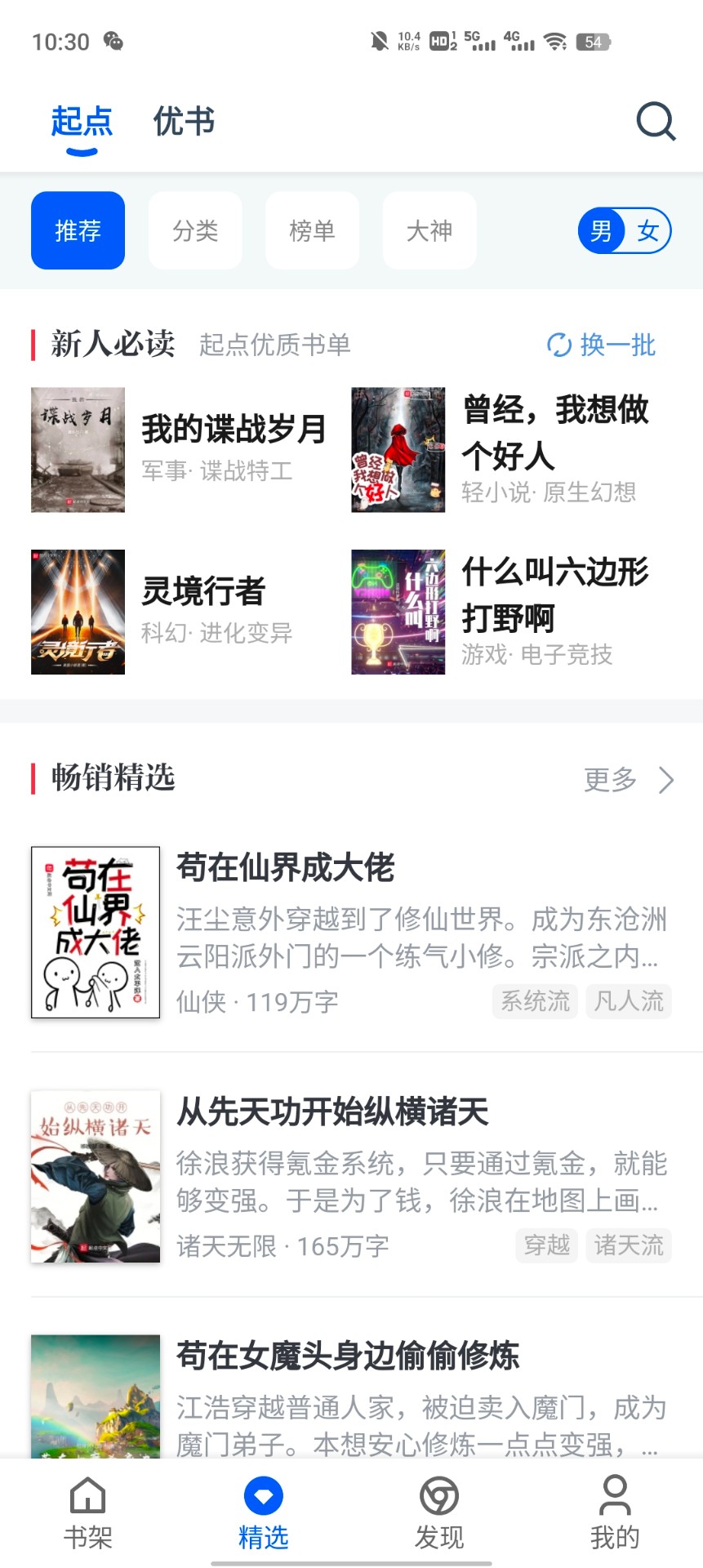Open the Wi-Fi status icon

556,41
